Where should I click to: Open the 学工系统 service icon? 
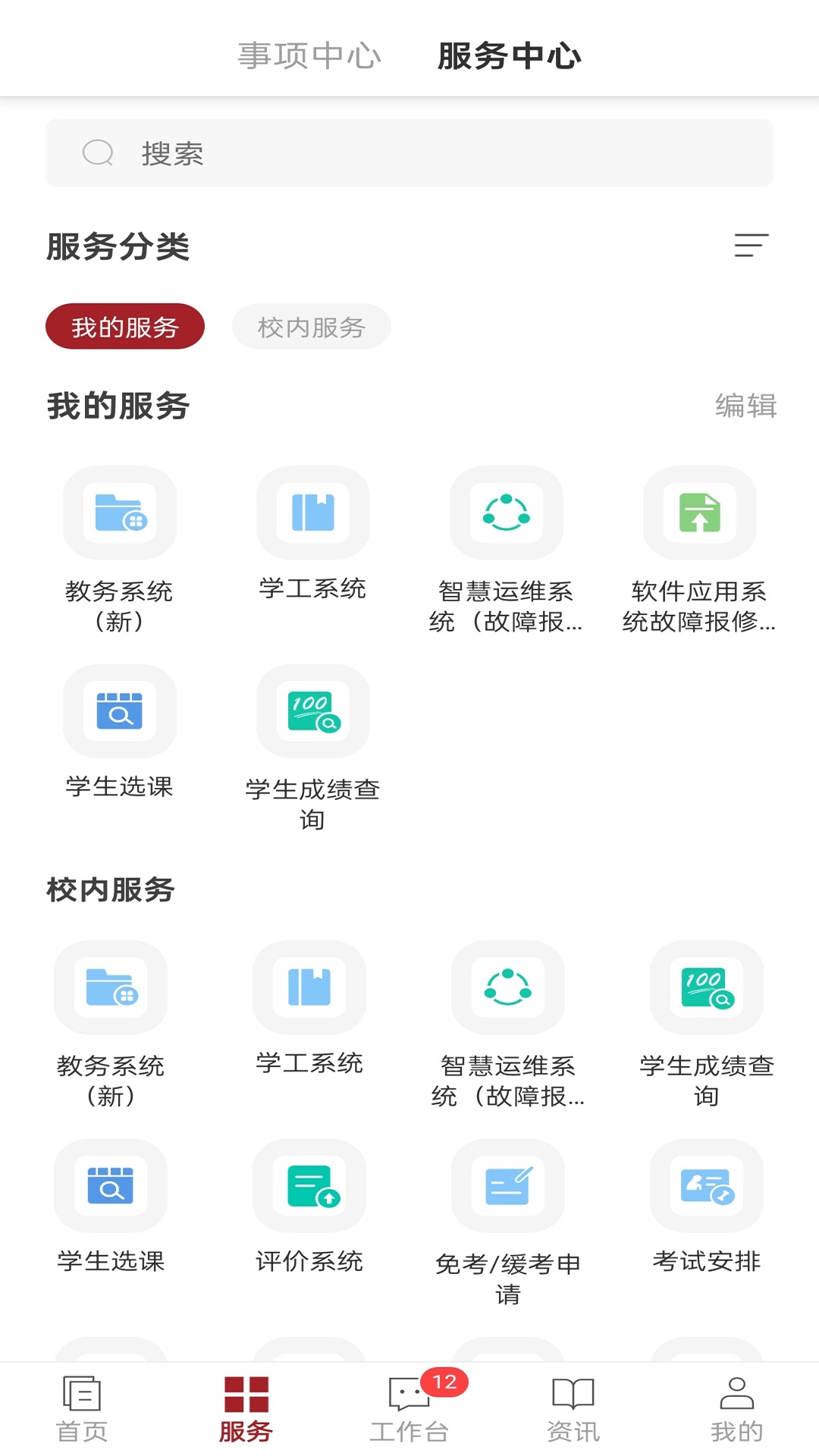312,513
